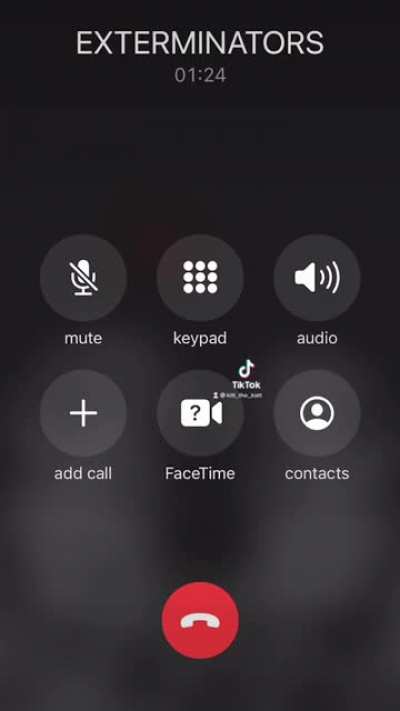End the call with the red button
Screen dimensions: 400x711
click(x=200, y=621)
